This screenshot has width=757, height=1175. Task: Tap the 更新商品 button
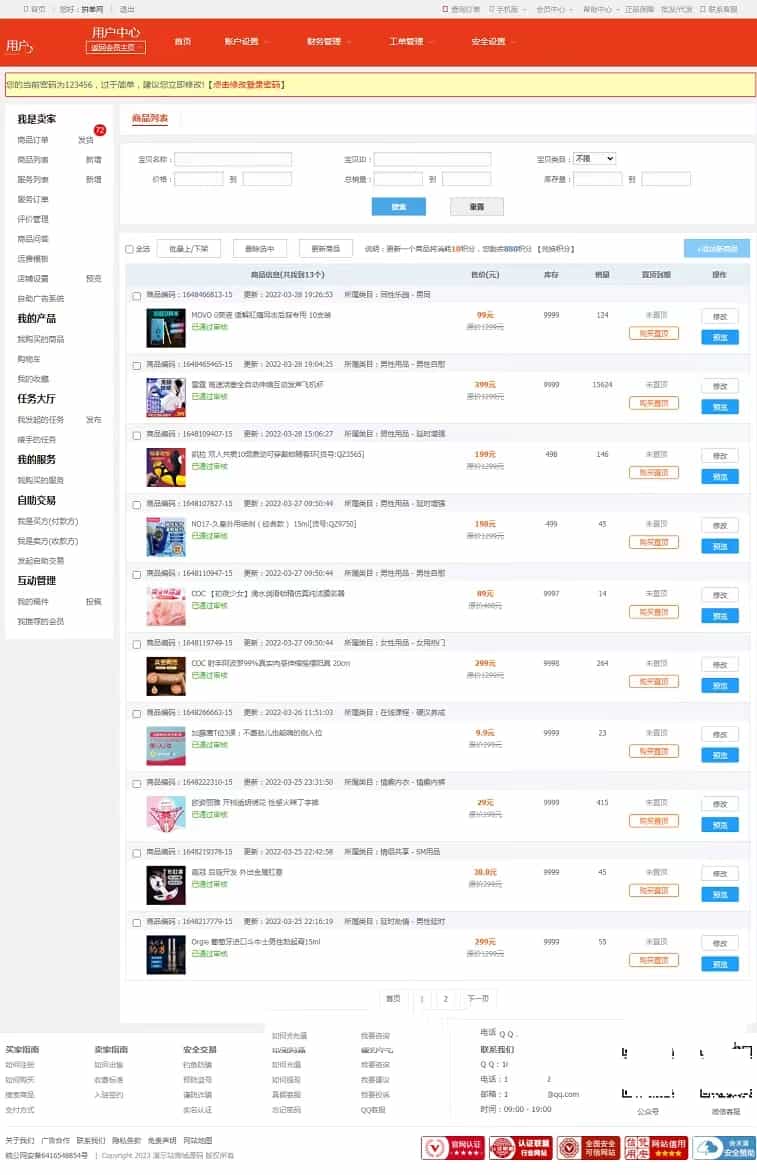tap(326, 249)
